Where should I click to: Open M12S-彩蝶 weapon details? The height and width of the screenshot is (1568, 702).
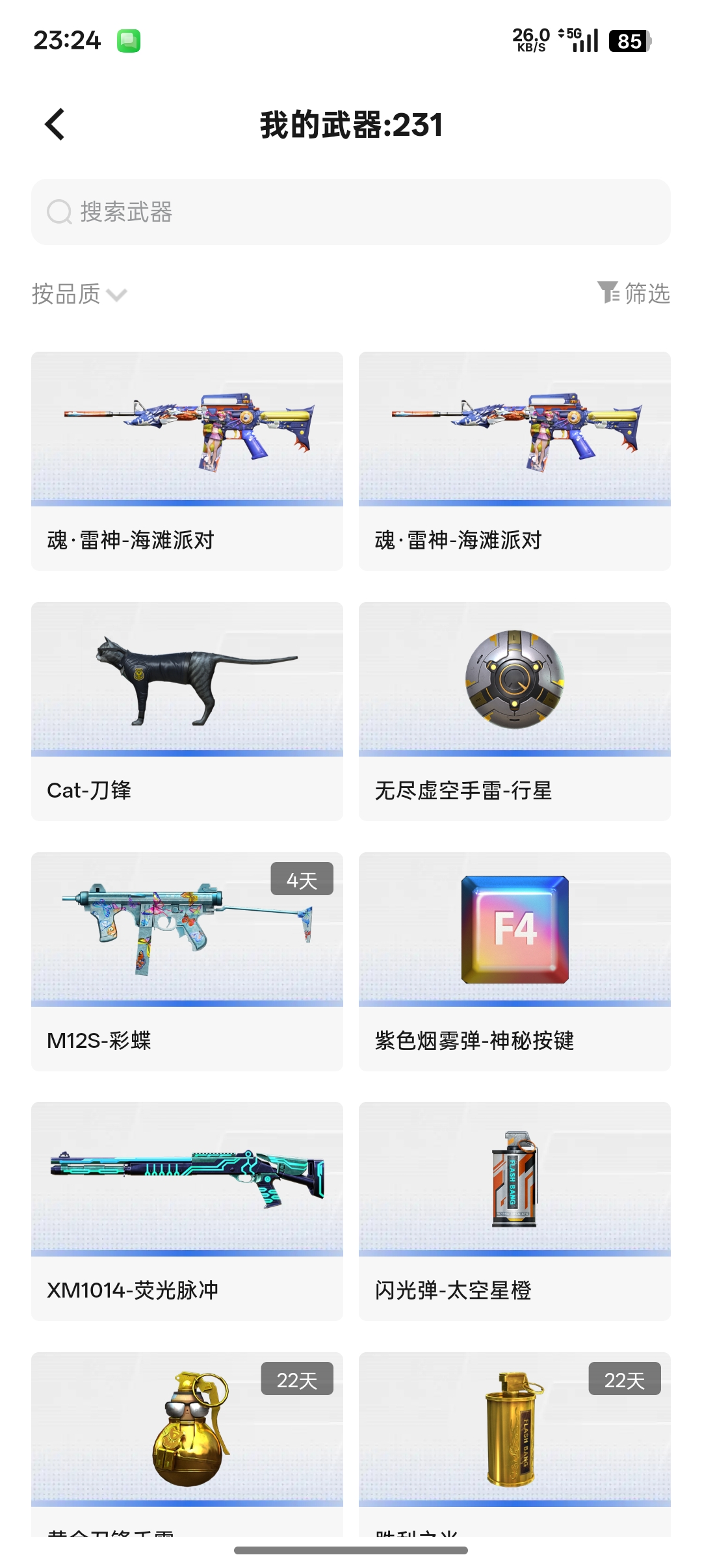(187, 961)
